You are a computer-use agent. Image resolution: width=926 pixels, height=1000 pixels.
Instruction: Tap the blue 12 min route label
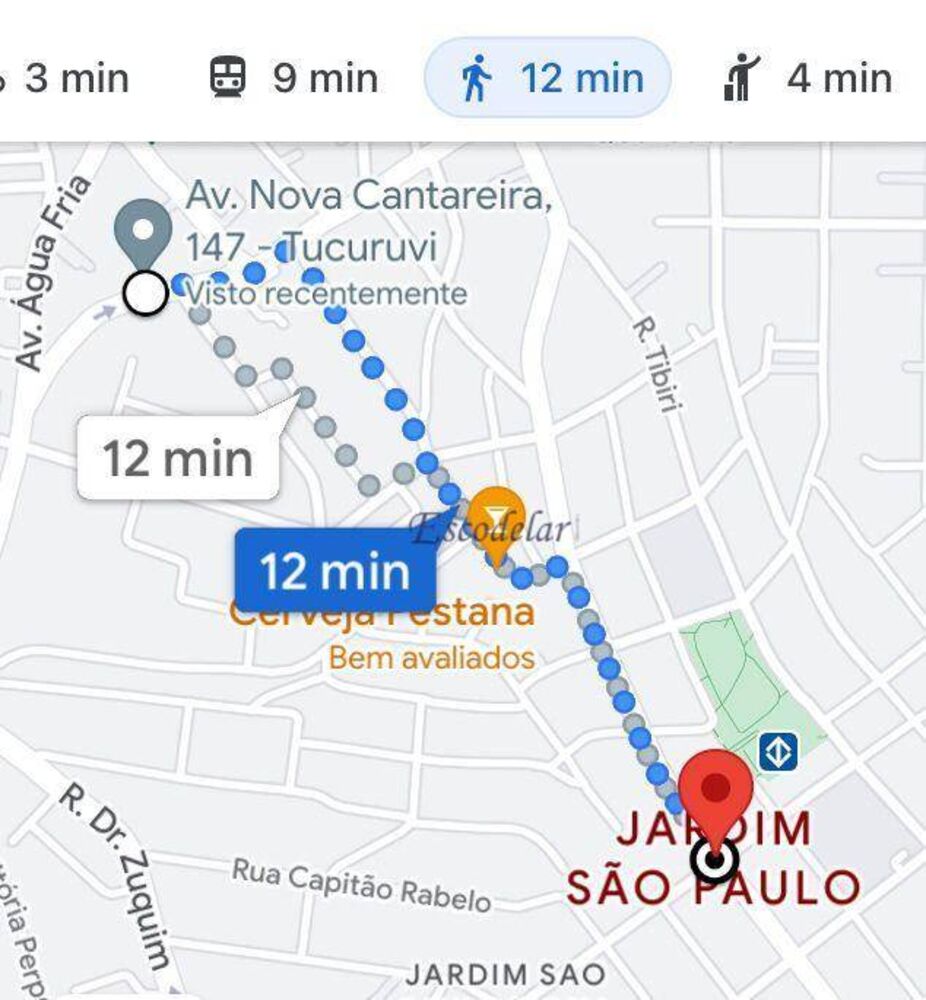[x=335, y=571]
